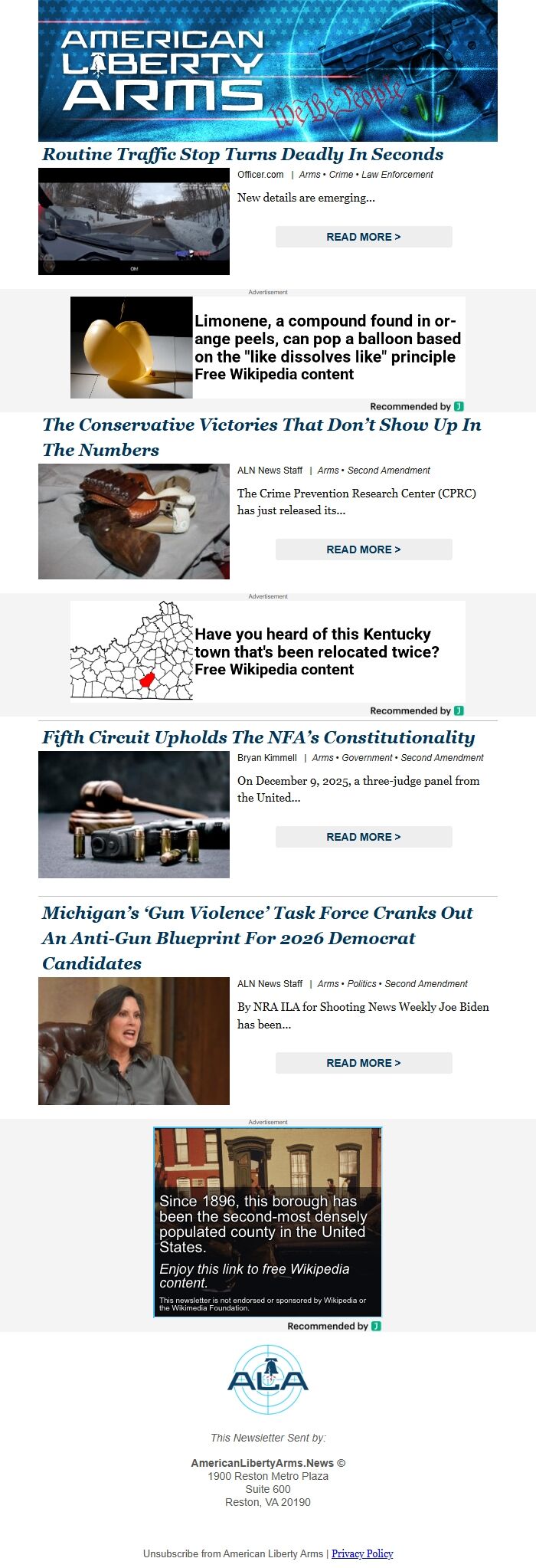Open the revolver and holster photo
Image resolution: width=536 pixels, height=1568 pixels.
pos(134,521)
